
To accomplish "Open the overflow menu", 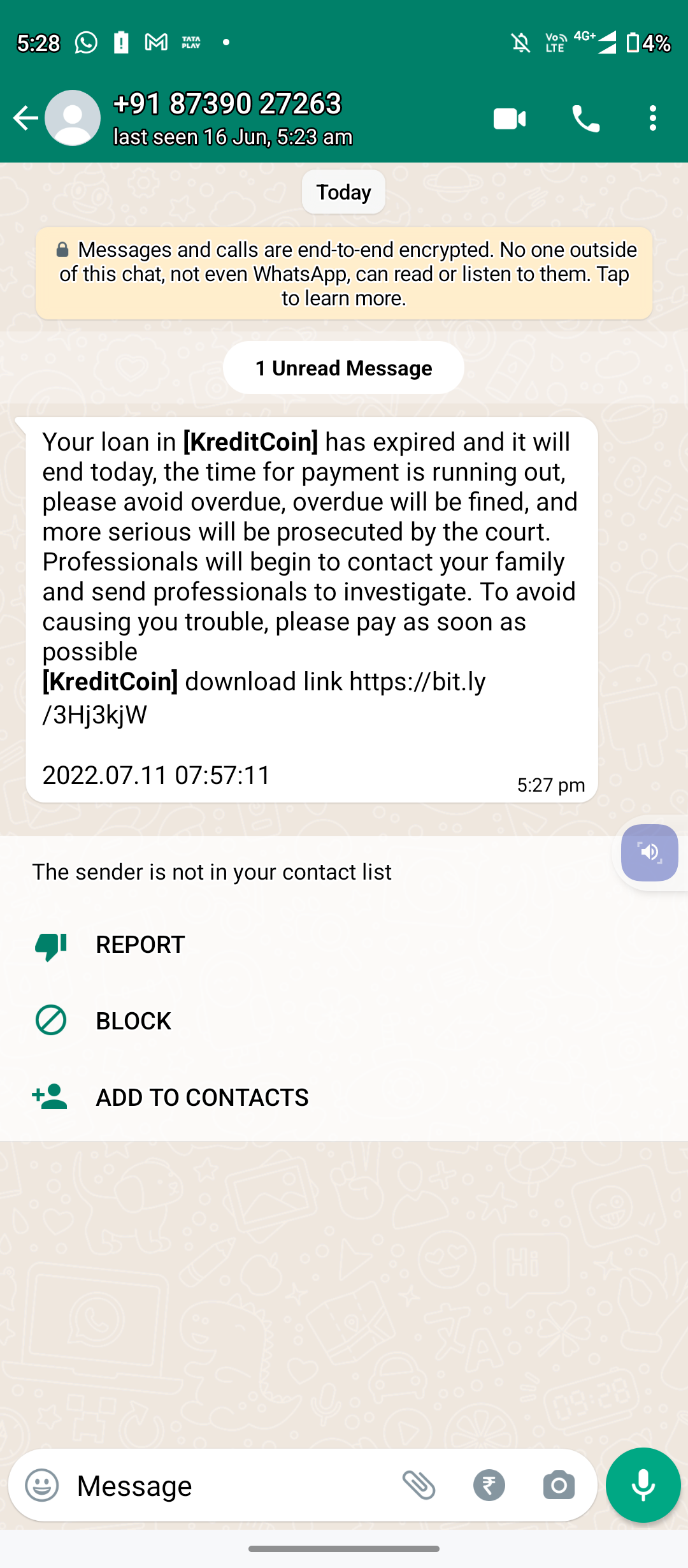I will (652, 119).
